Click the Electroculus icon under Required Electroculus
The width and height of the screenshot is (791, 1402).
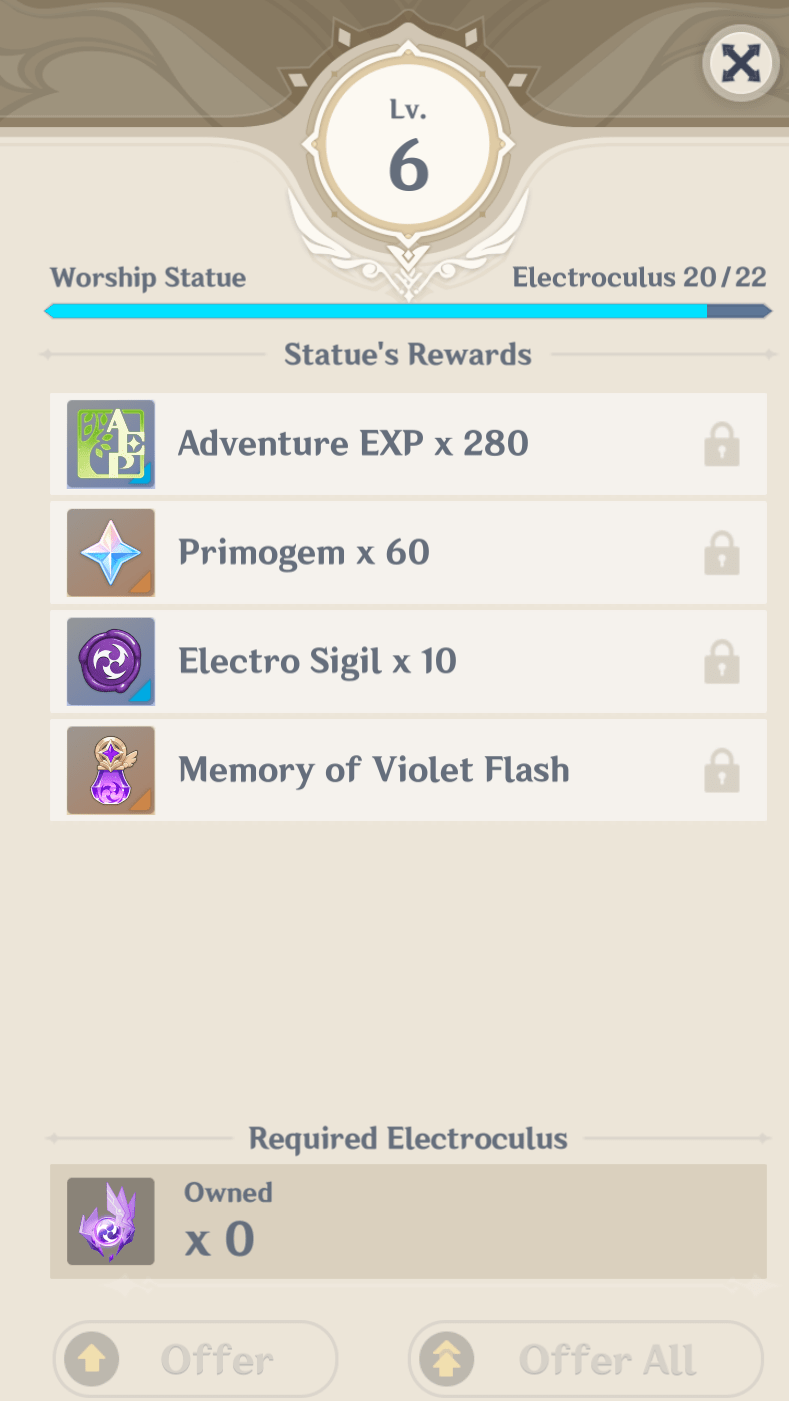(x=110, y=1220)
